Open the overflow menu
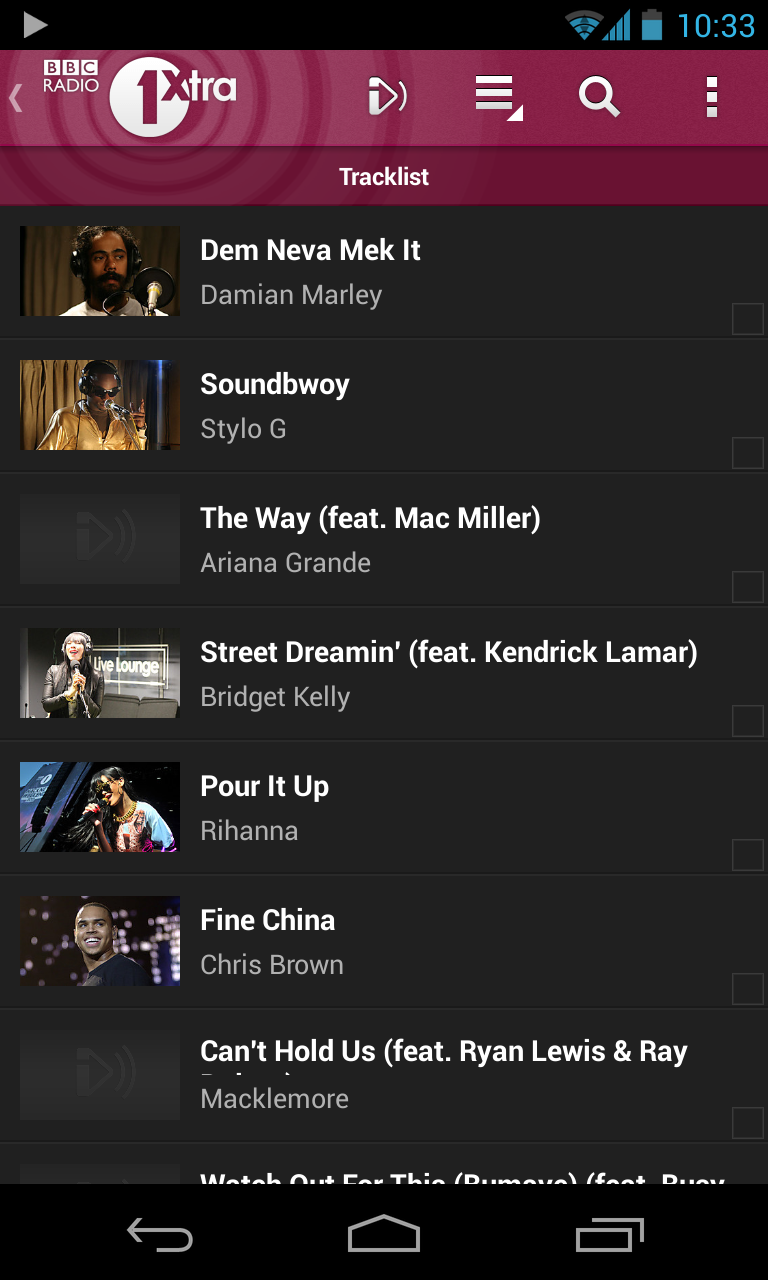Image resolution: width=768 pixels, height=1280 pixels. point(711,98)
